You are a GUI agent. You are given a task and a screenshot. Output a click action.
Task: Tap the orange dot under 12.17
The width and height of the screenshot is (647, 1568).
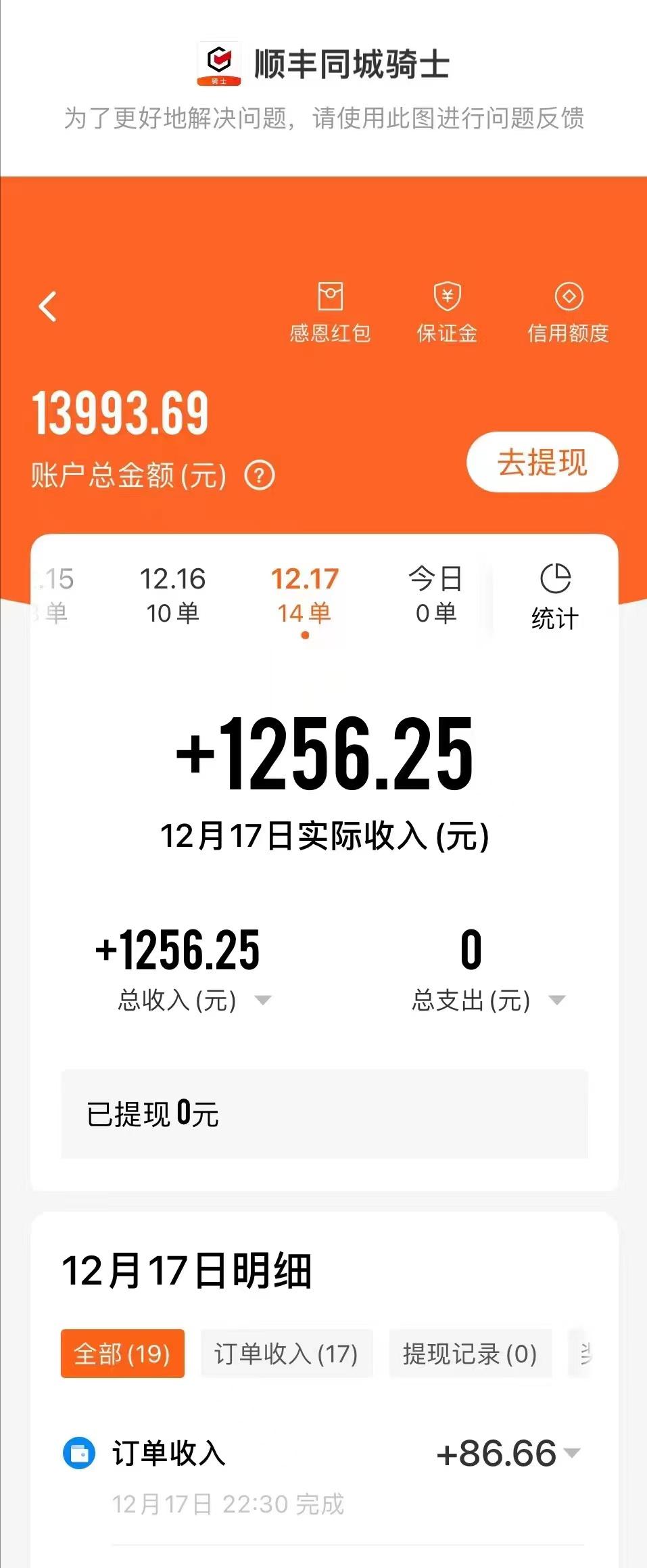pos(304,636)
